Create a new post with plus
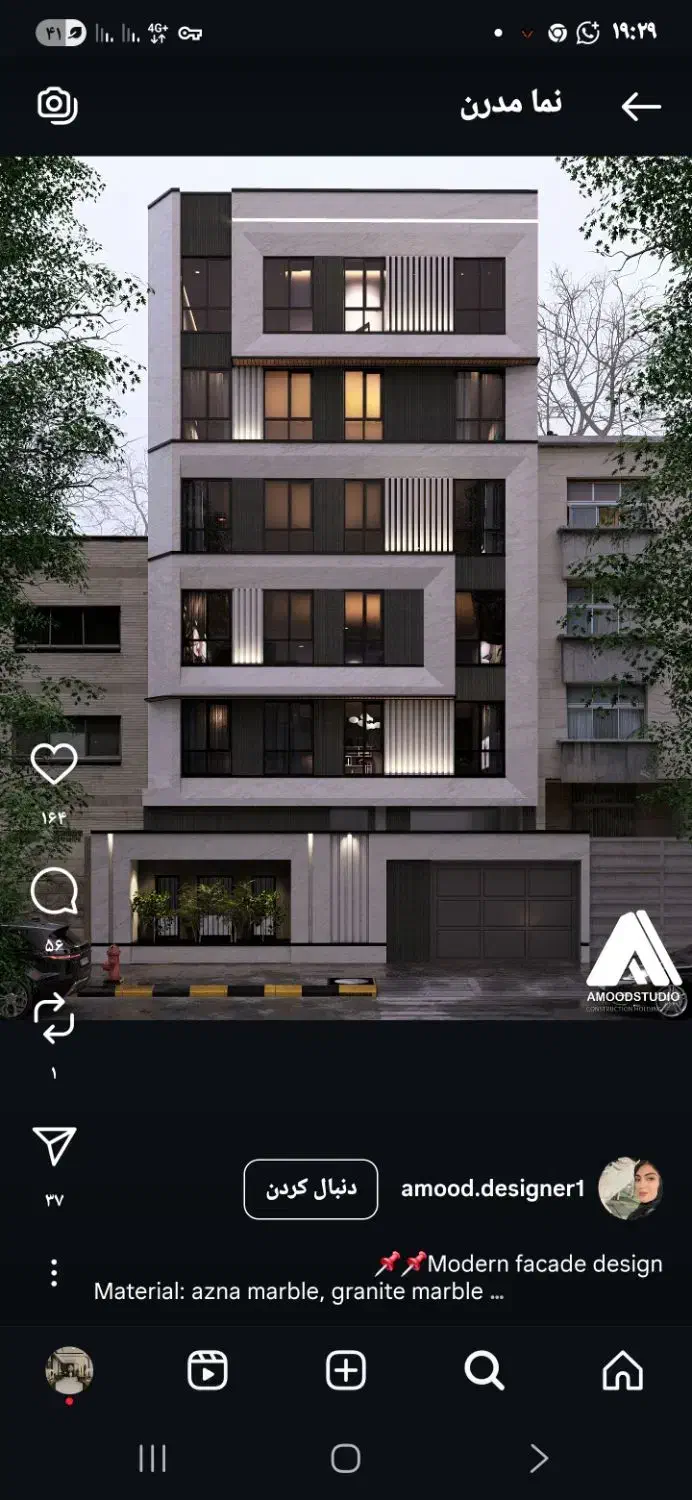Screen dimensions: 692x1500 point(346,1371)
